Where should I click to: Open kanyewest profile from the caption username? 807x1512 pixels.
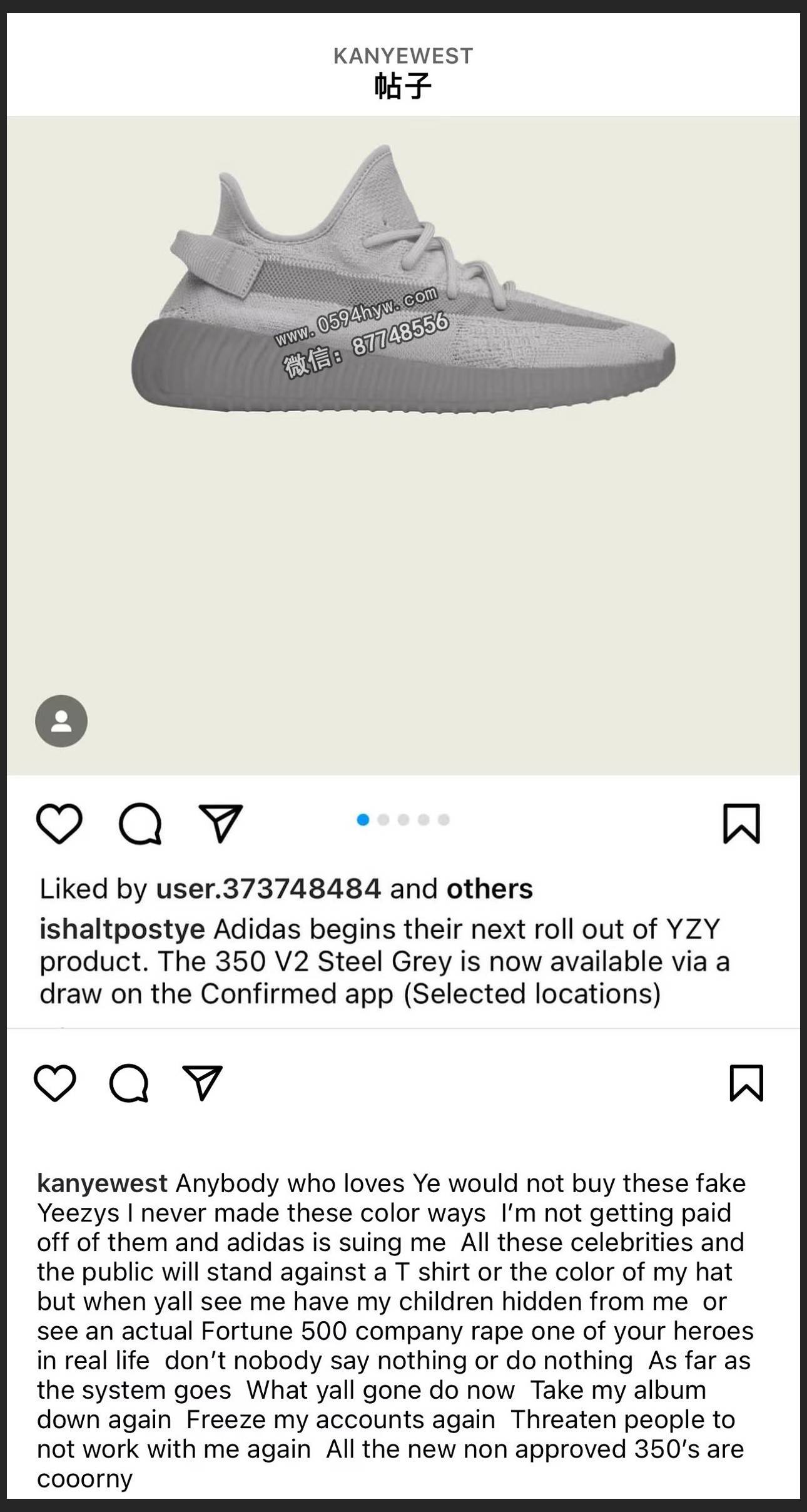click(x=102, y=1183)
